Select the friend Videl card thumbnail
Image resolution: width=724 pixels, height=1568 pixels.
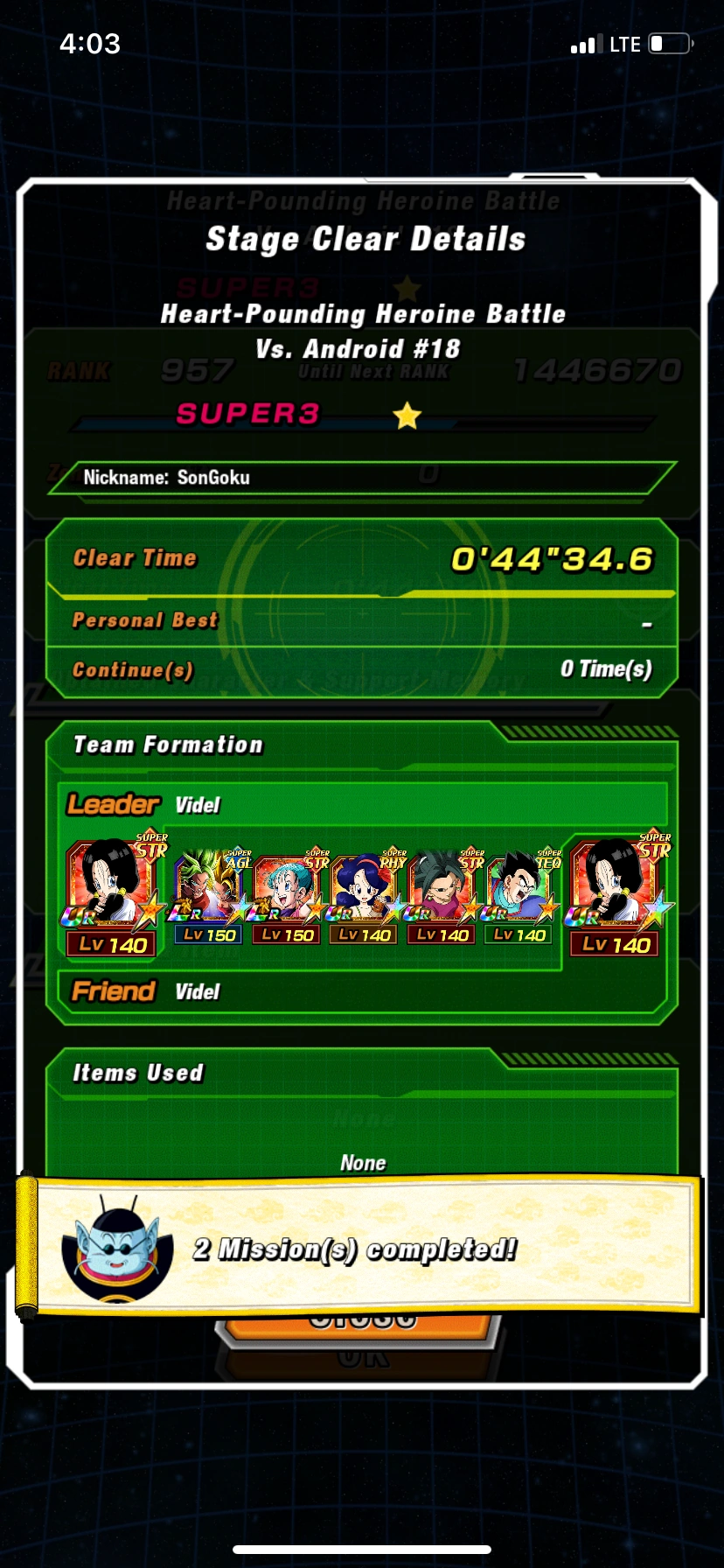(615, 884)
